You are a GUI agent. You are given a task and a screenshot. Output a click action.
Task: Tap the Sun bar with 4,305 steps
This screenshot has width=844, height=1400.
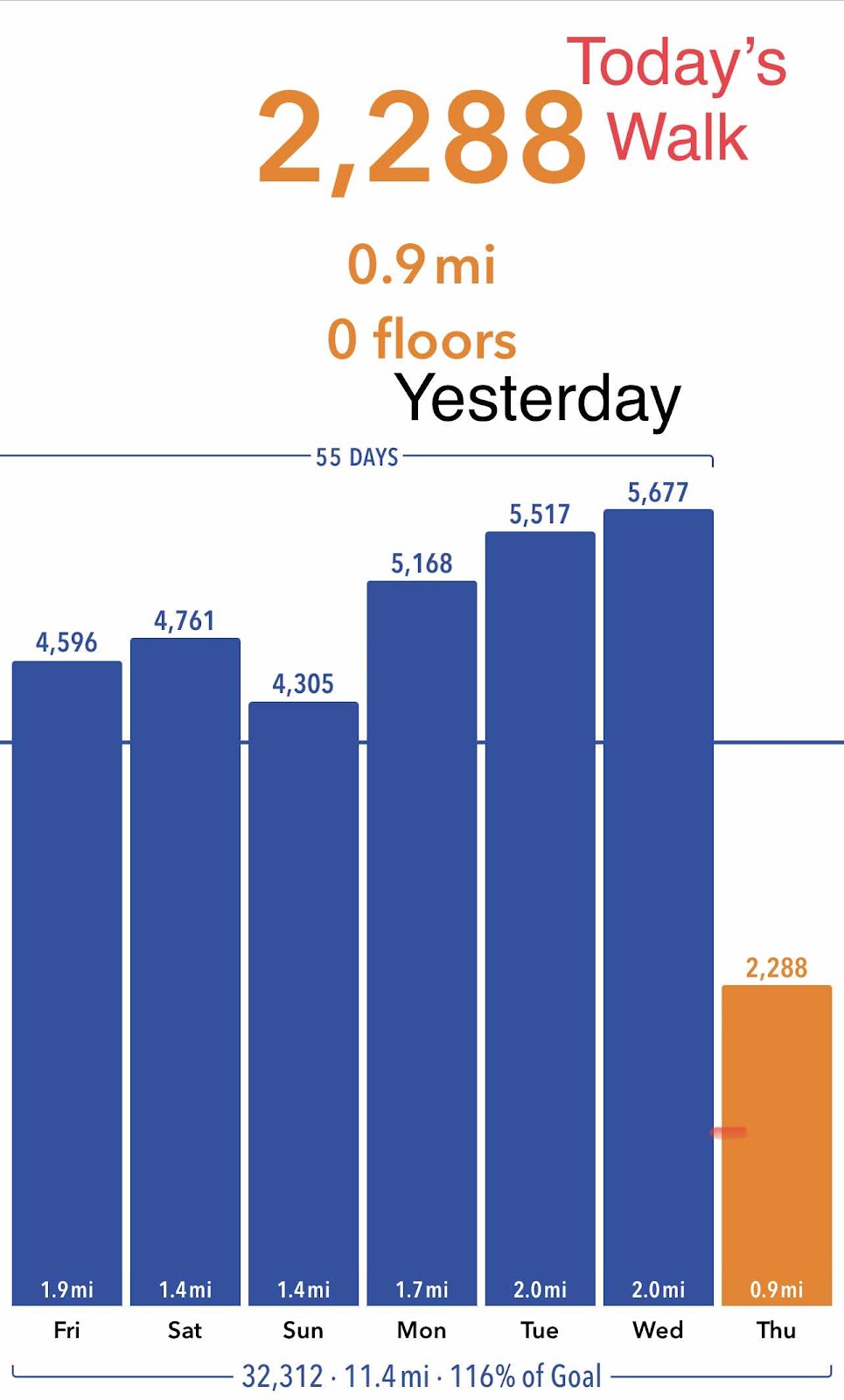303,1004
